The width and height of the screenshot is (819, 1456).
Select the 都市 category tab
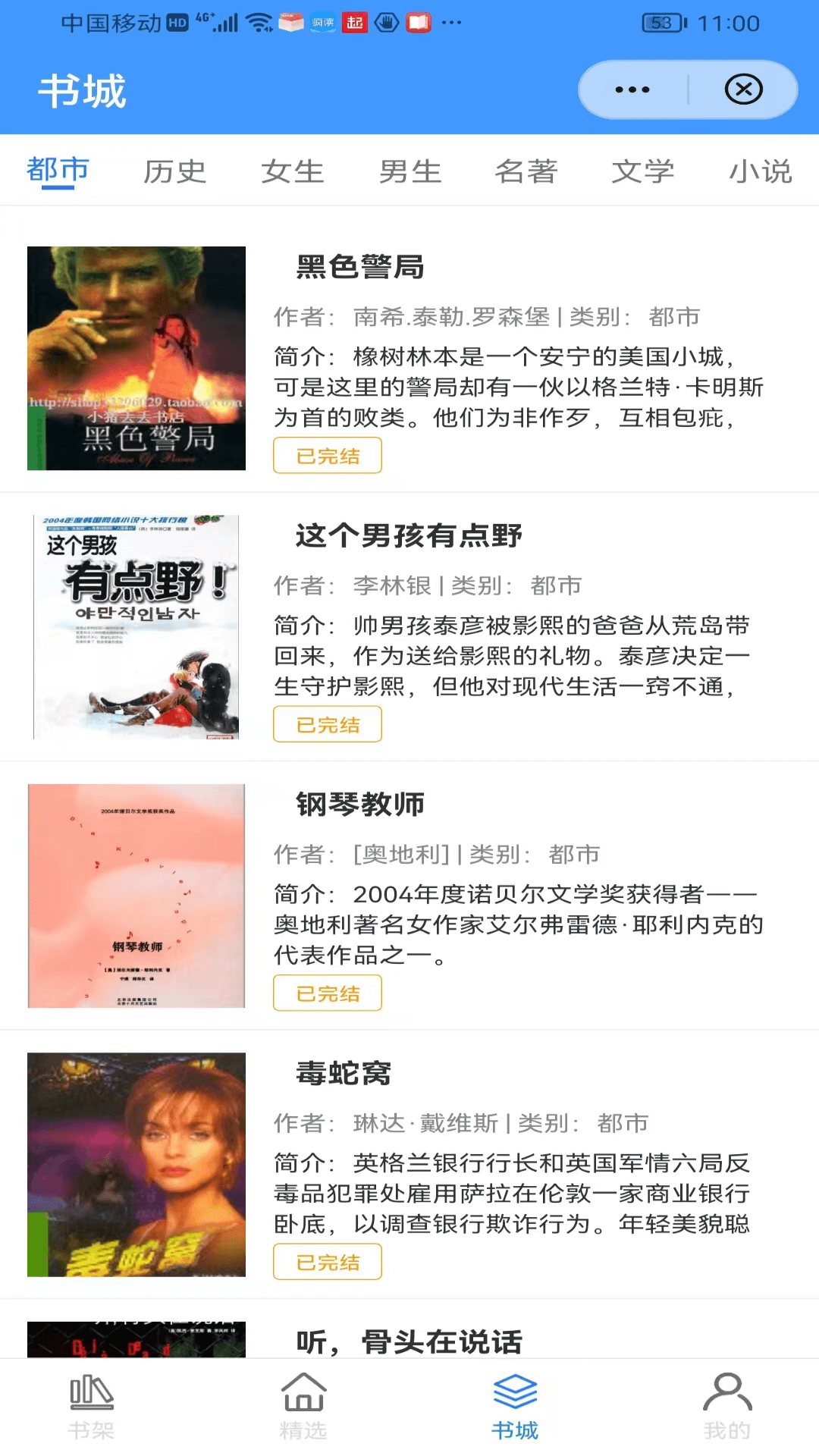pos(58,170)
